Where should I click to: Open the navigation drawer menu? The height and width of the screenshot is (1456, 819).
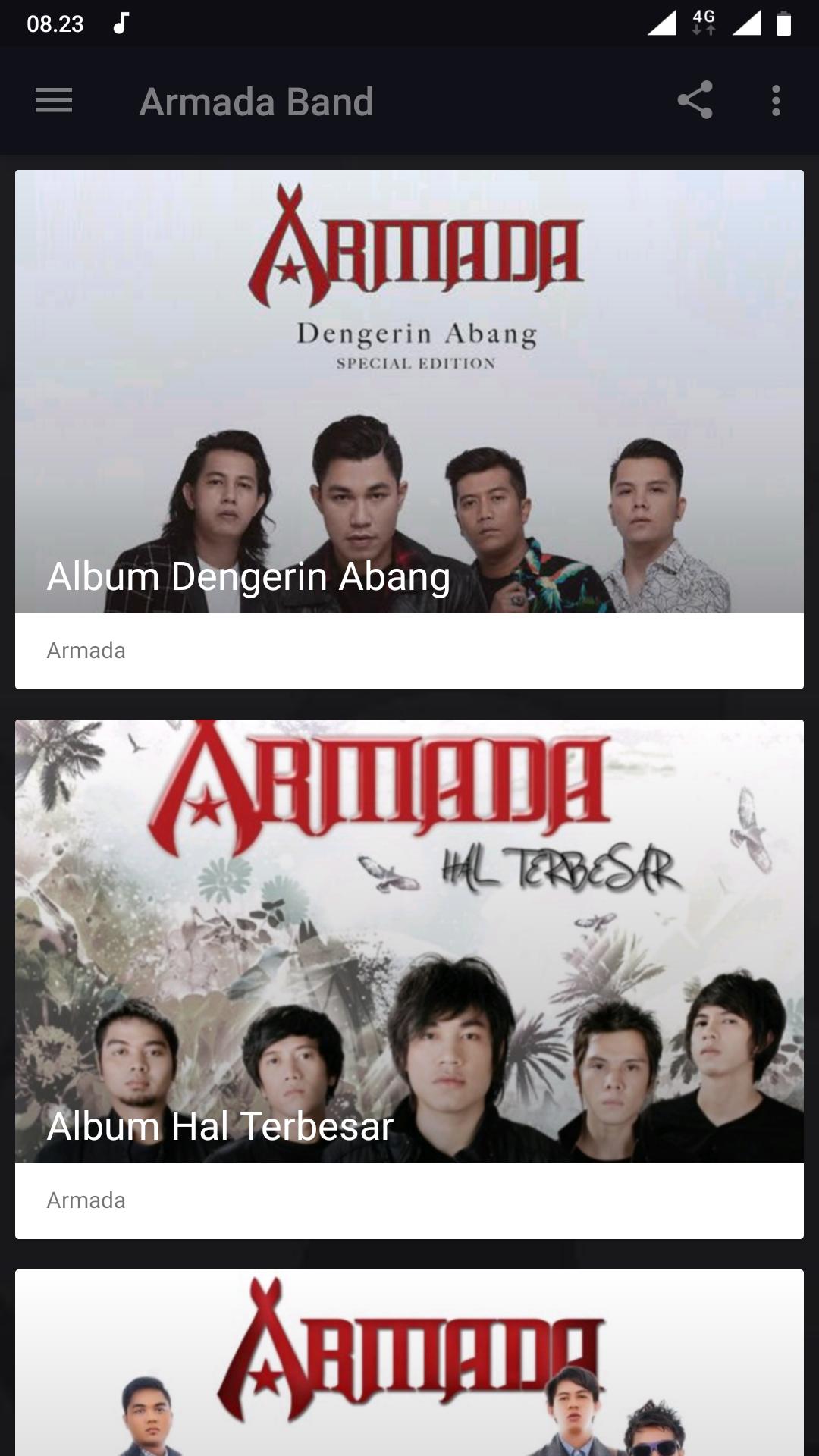(54, 101)
